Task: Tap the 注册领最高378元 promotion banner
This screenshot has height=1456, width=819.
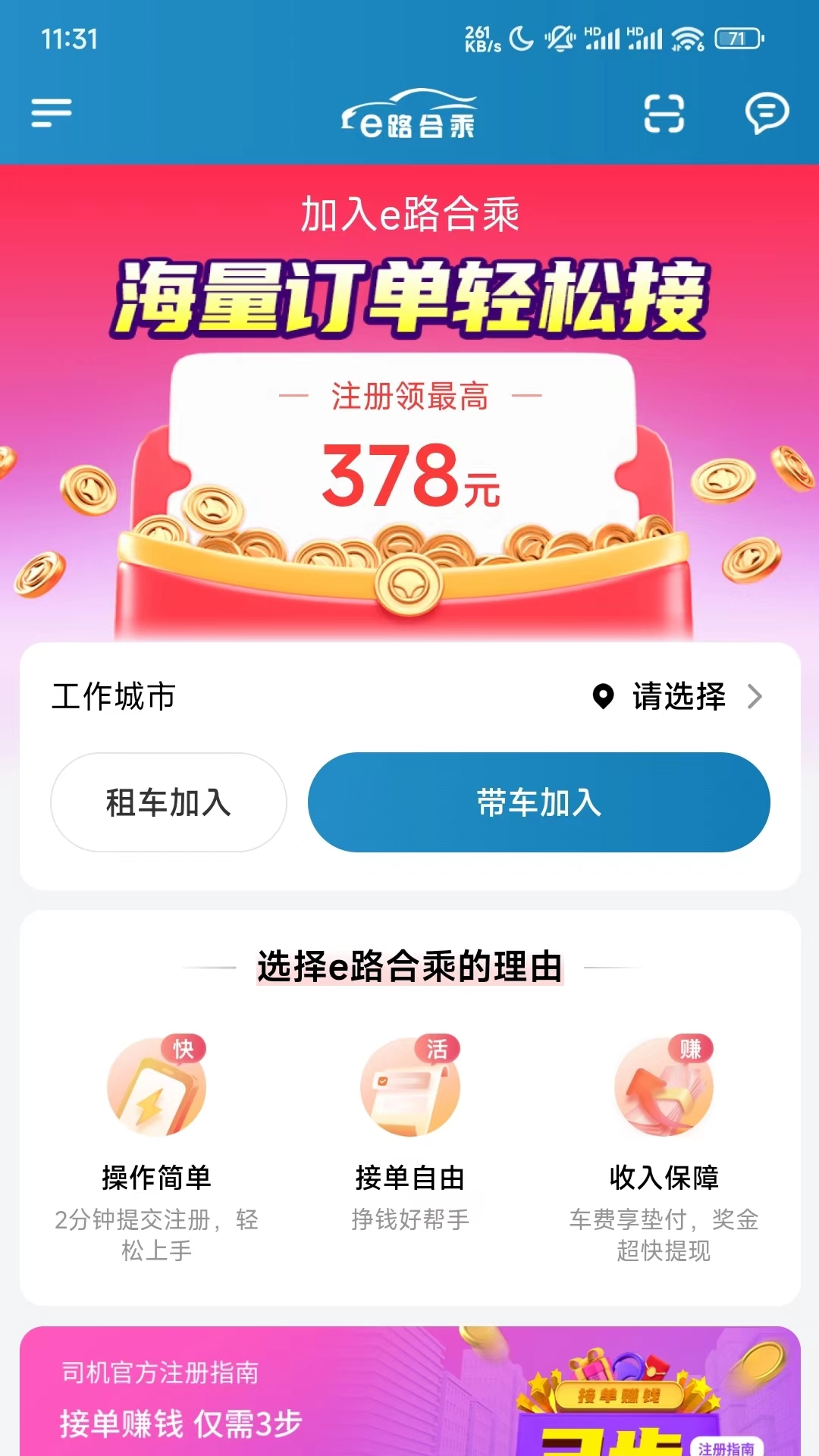Action: point(409,455)
